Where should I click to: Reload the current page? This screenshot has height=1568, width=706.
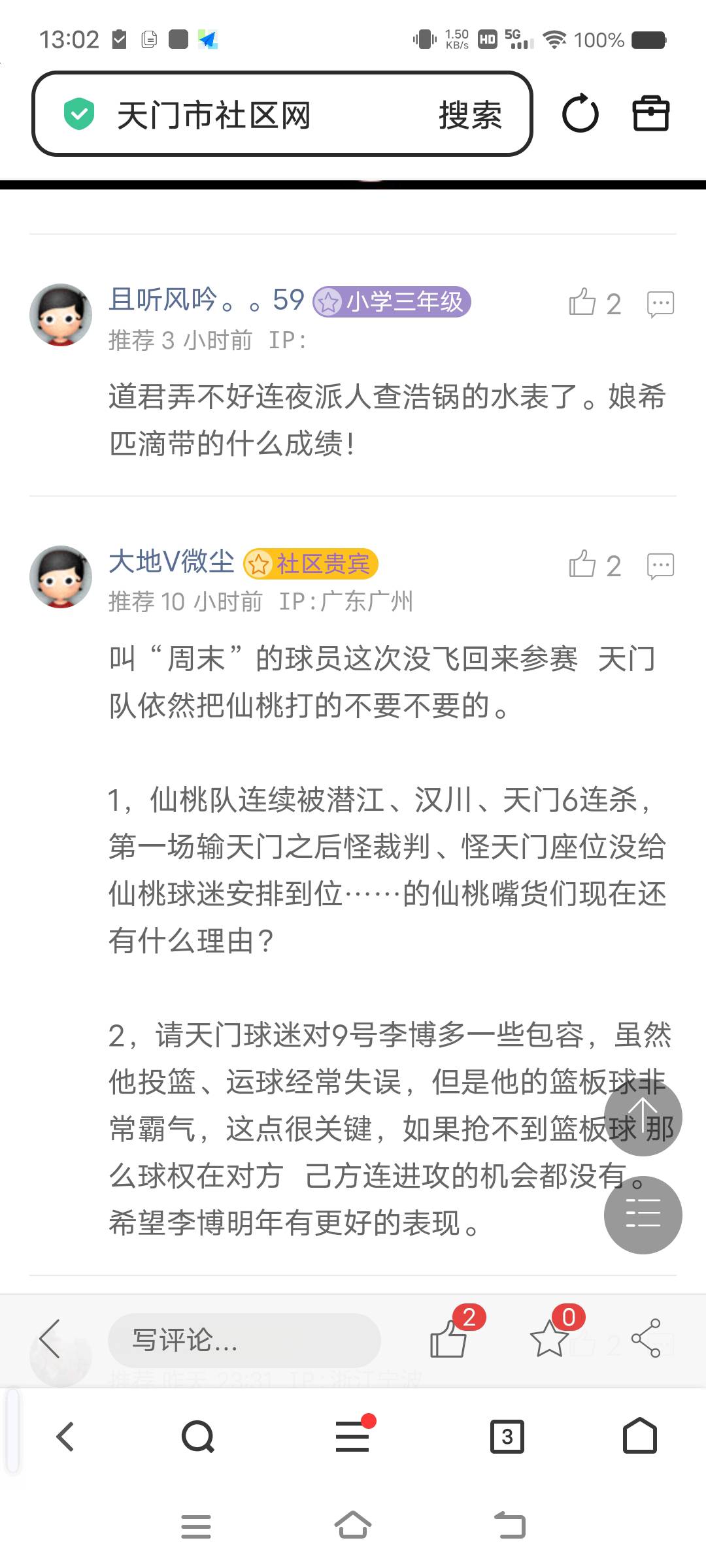[580, 114]
